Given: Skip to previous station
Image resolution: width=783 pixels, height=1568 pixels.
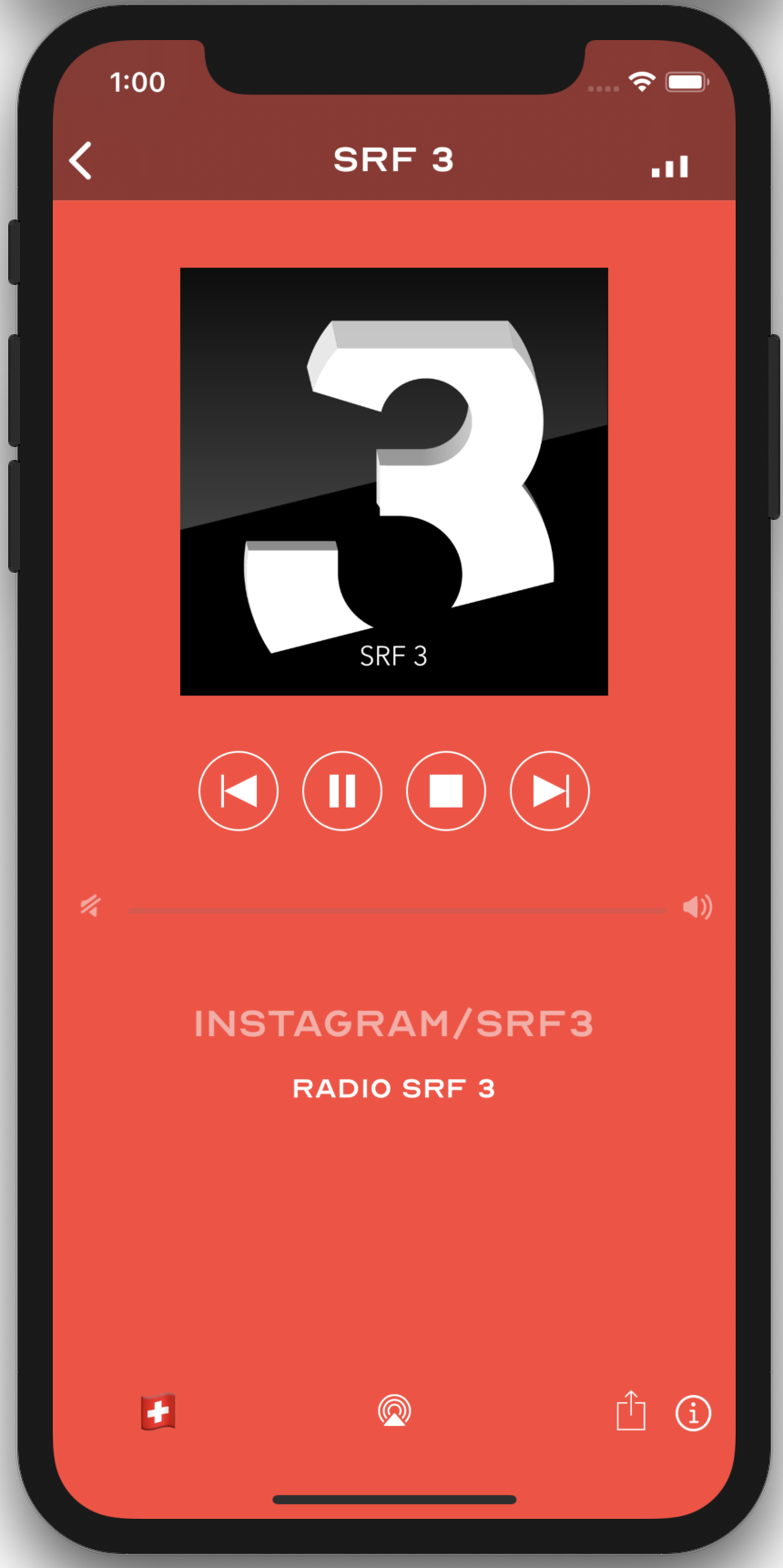Looking at the screenshot, I should click(x=239, y=790).
